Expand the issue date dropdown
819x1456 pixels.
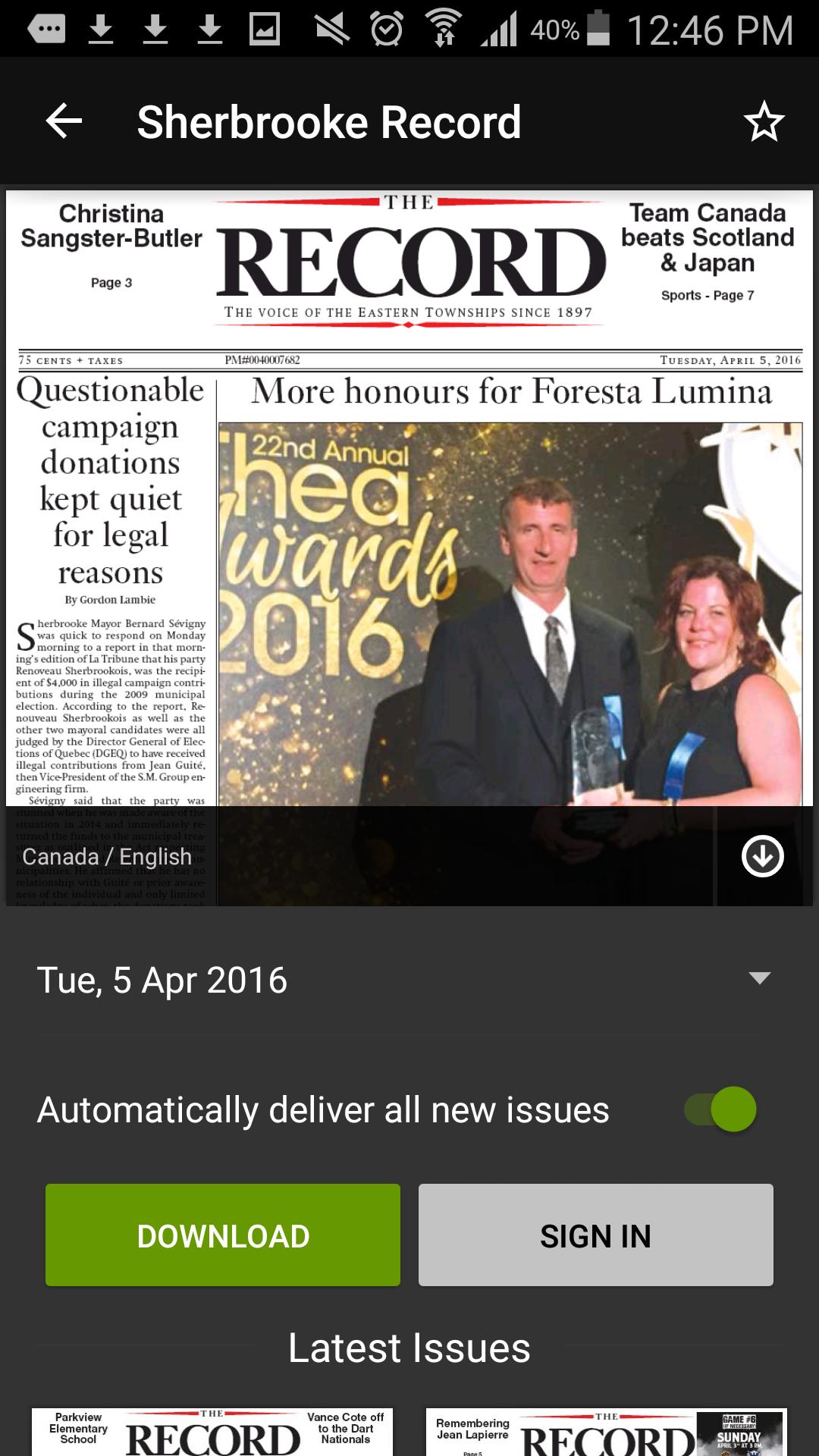[759, 978]
